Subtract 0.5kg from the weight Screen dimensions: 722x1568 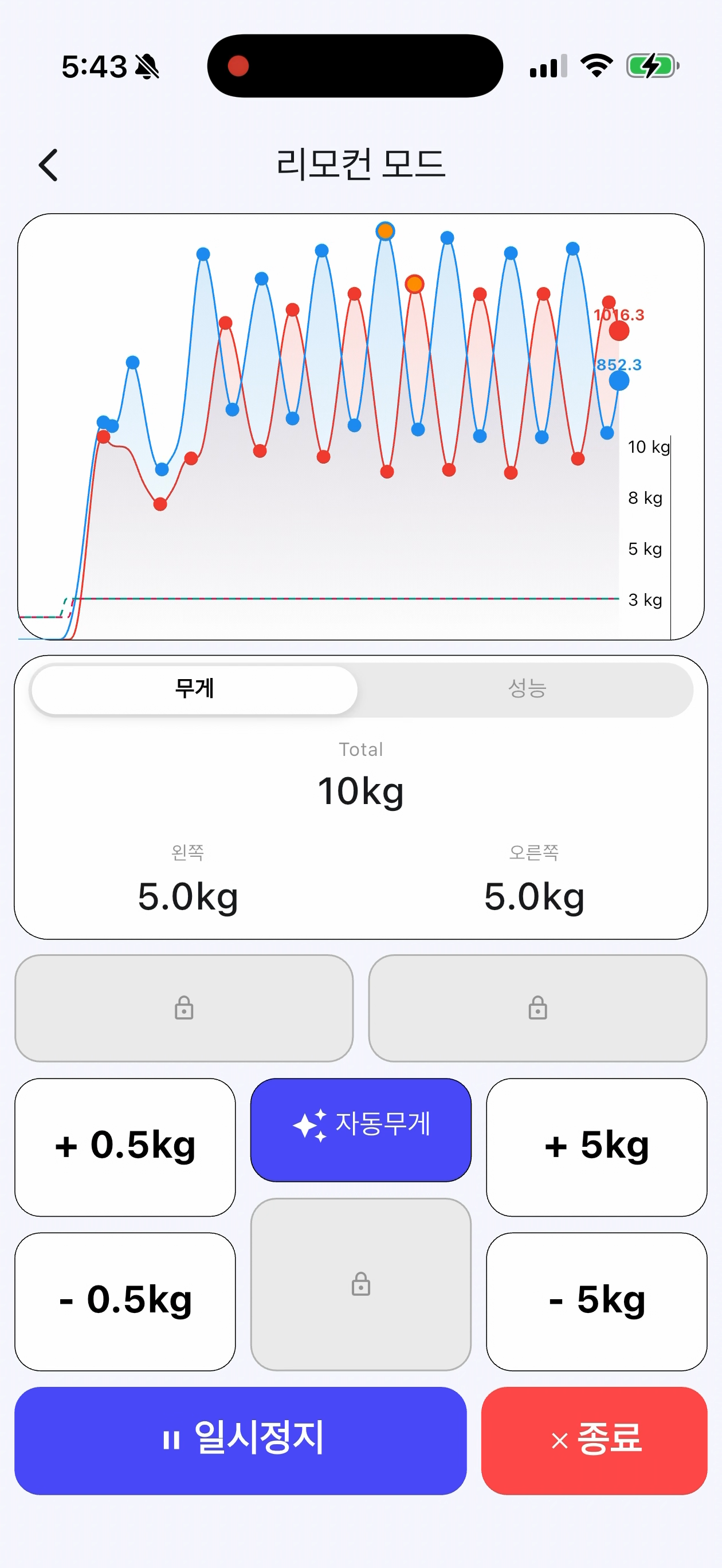(125, 1302)
